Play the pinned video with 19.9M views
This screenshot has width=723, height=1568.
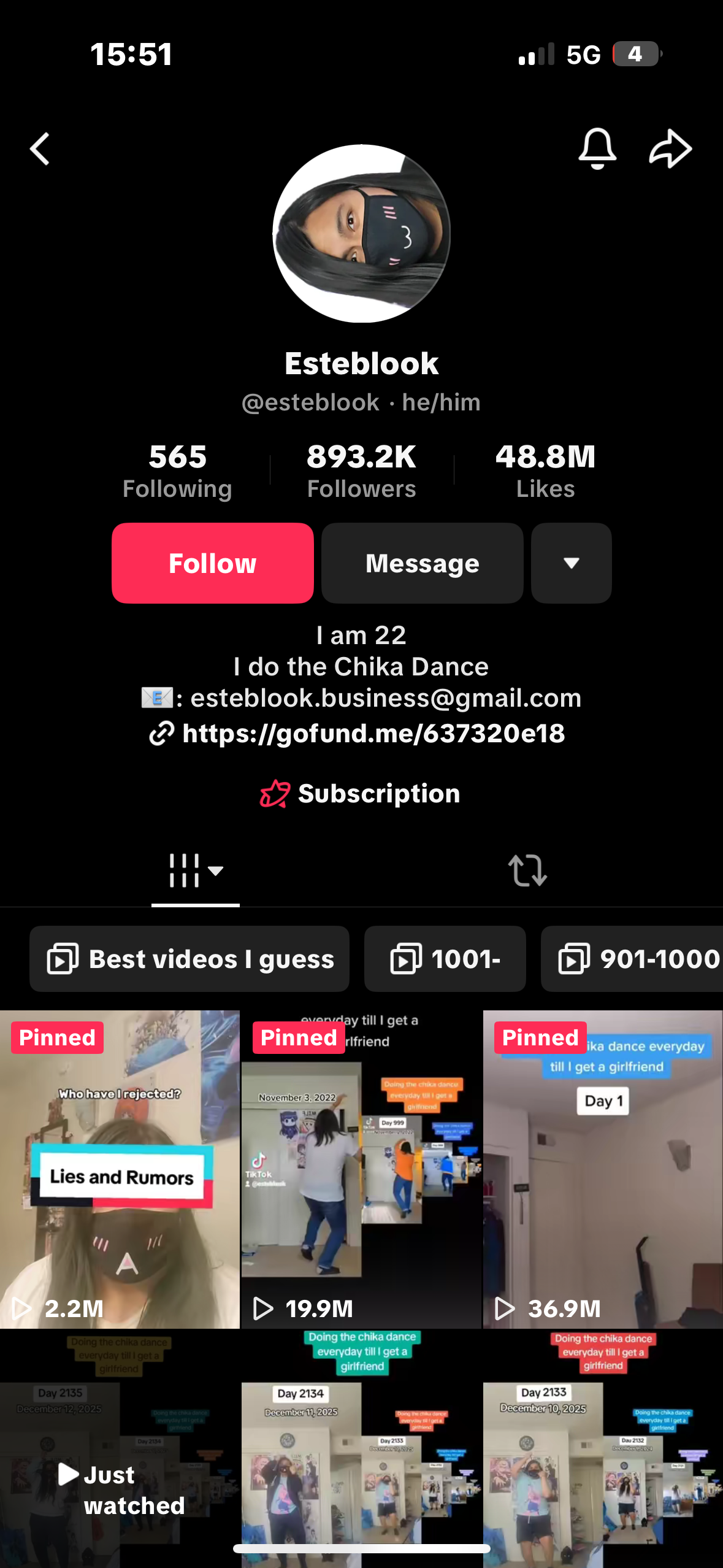click(361, 1169)
